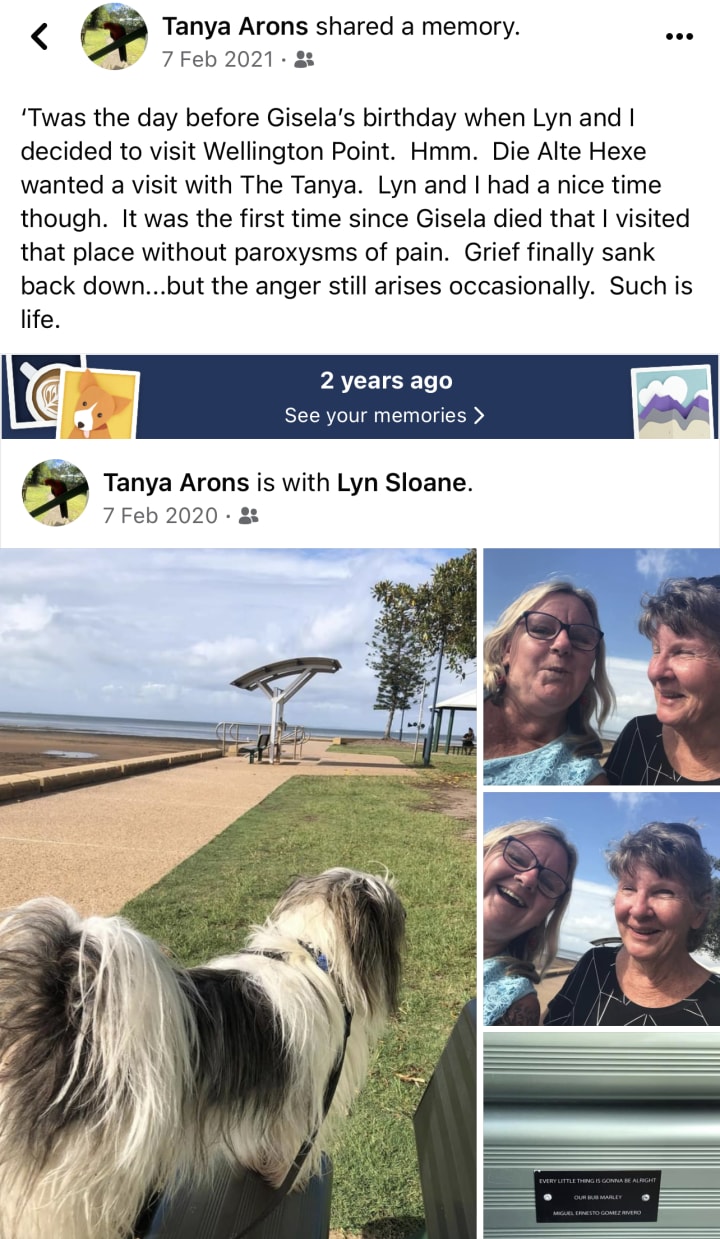Open Lyn Sloane's profile link
Image resolution: width=720 pixels, height=1239 pixels.
click(x=401, y=483)
